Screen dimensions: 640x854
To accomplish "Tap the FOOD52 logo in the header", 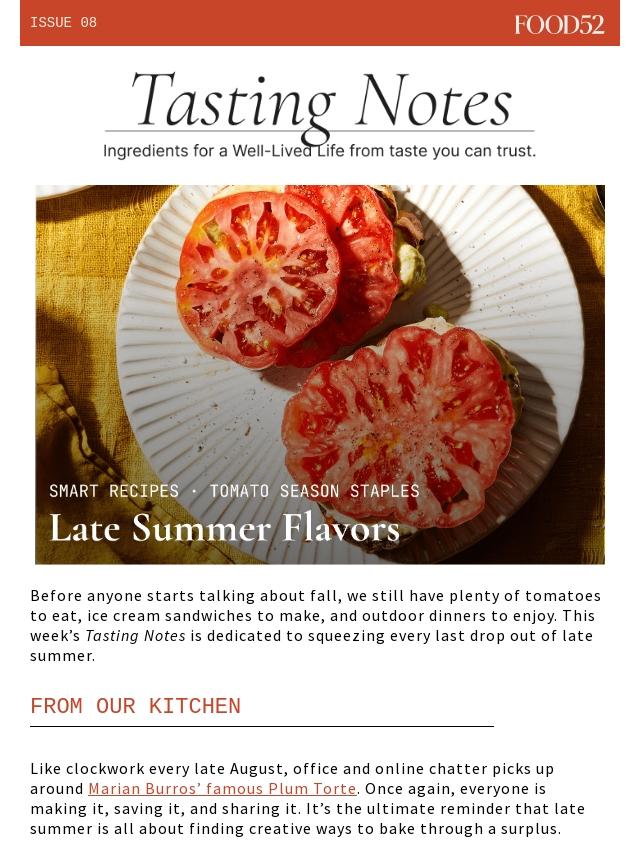I will (x=559, y=25).
